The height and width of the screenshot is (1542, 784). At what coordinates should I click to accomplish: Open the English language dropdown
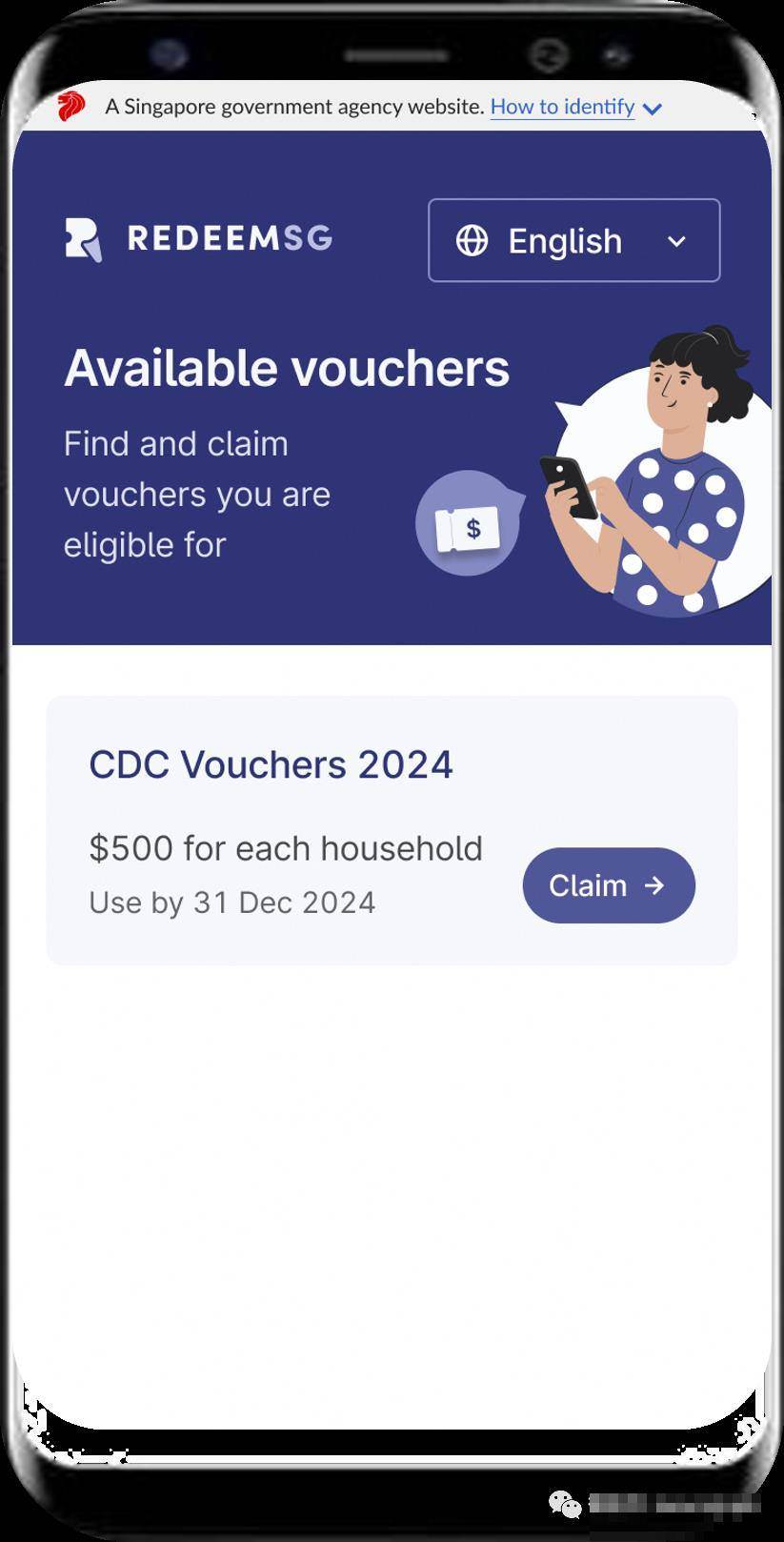573,240
